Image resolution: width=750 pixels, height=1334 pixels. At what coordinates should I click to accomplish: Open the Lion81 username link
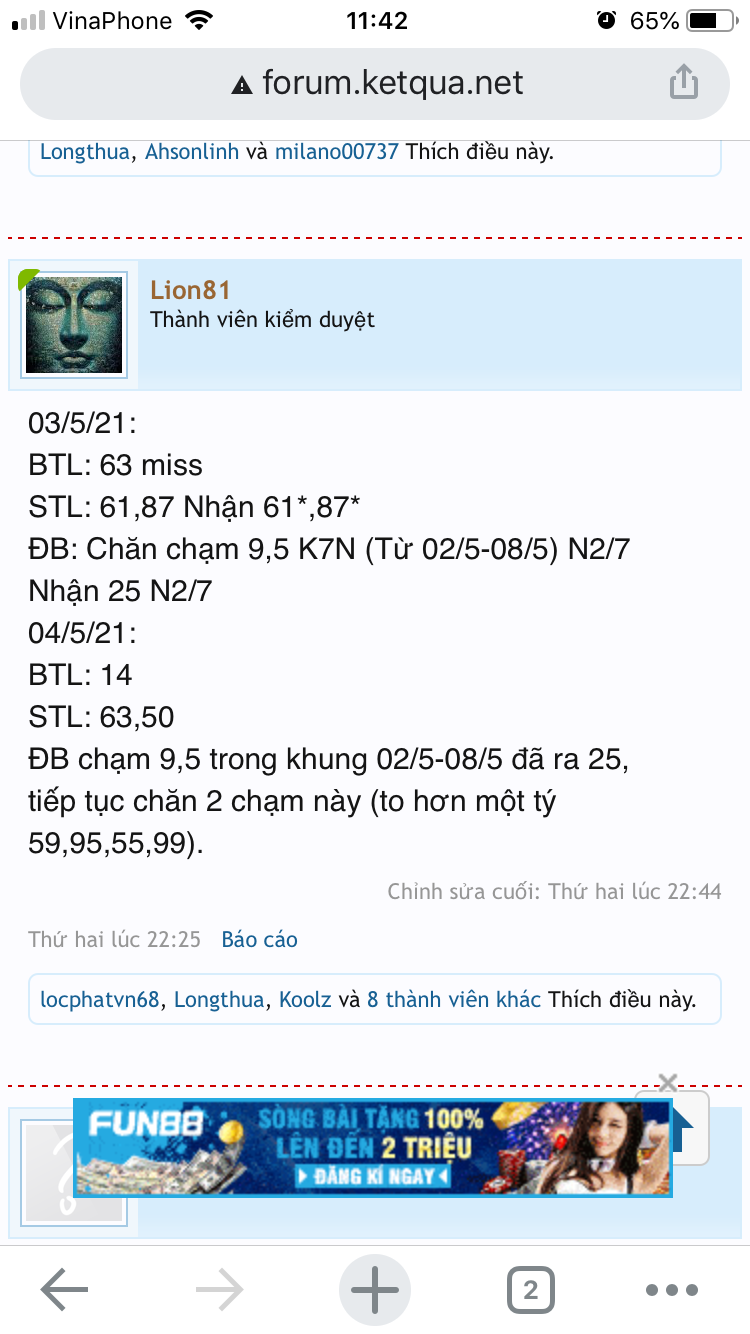pos(190,290)
